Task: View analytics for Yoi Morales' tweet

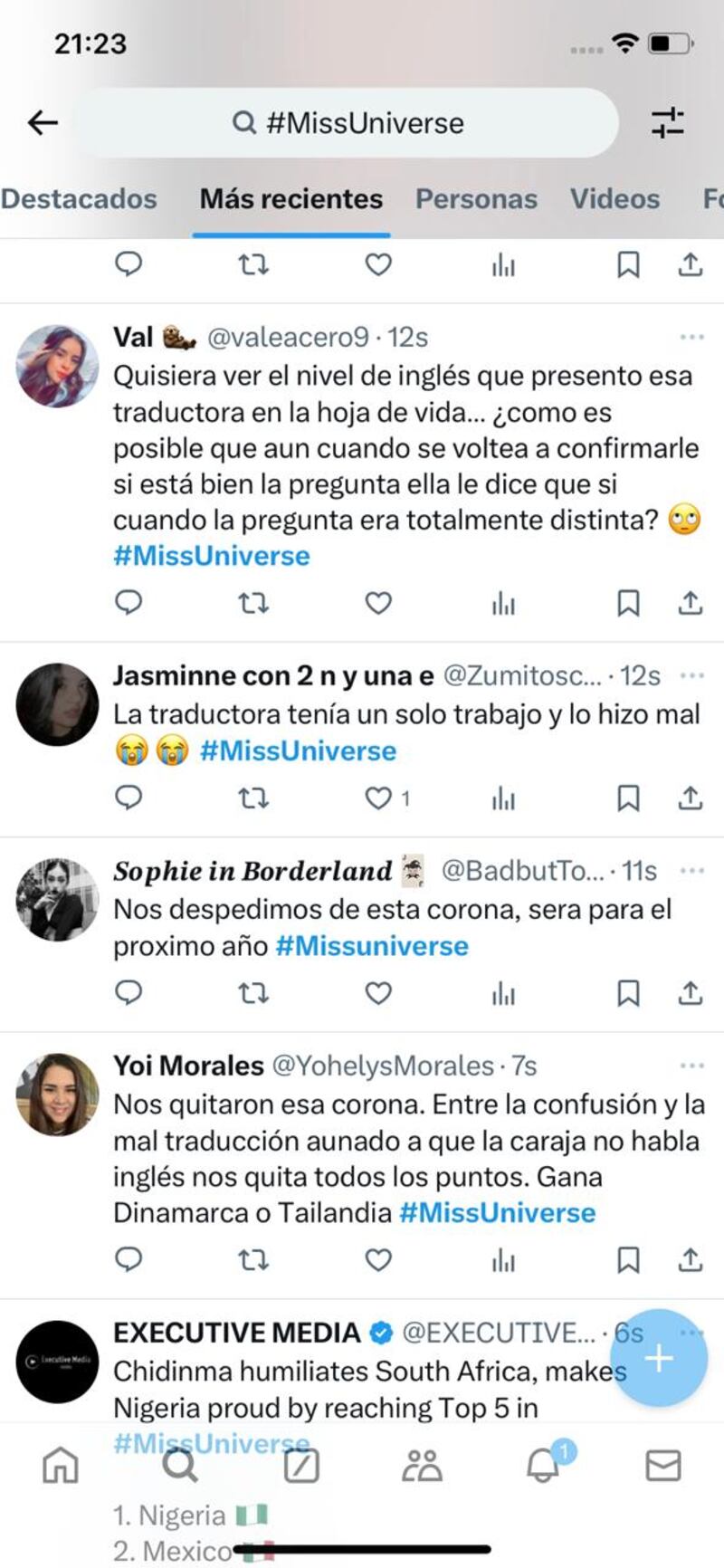Action: (x=501, y=1258)
